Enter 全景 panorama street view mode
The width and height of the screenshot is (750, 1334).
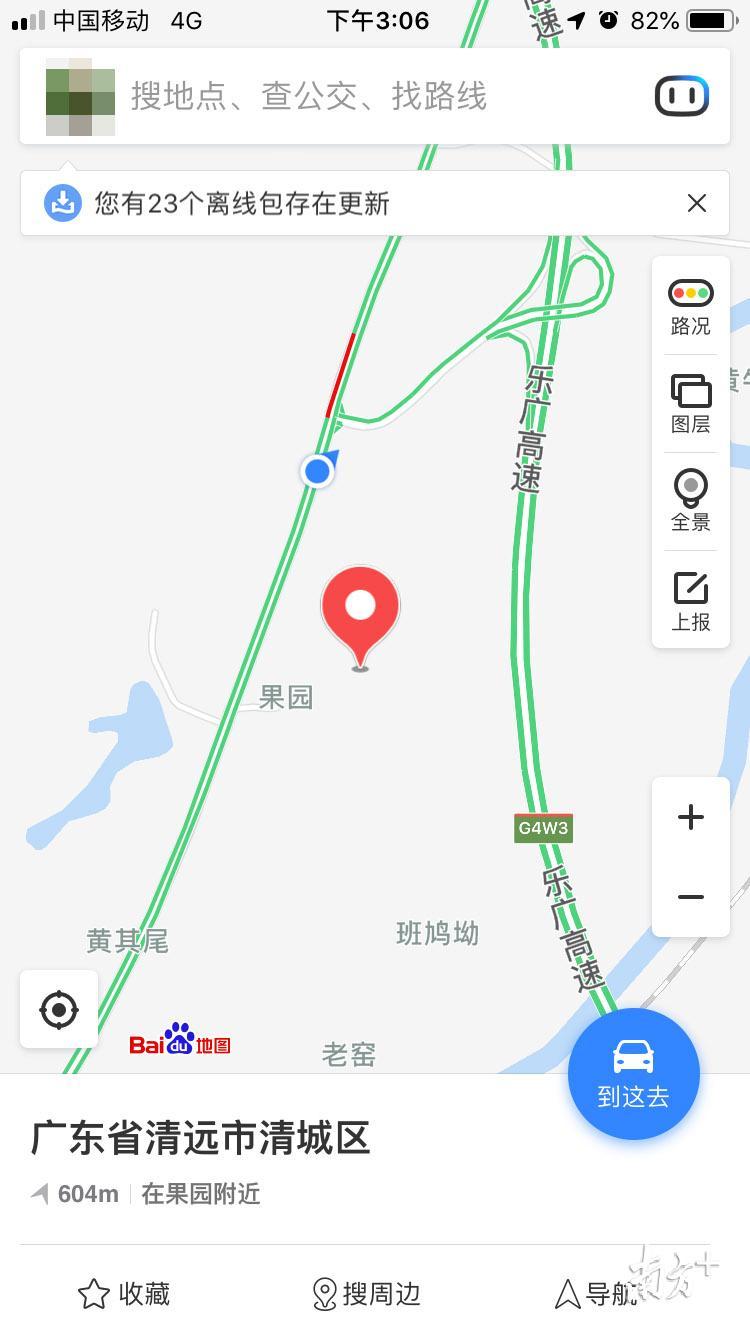pos(689,498)
